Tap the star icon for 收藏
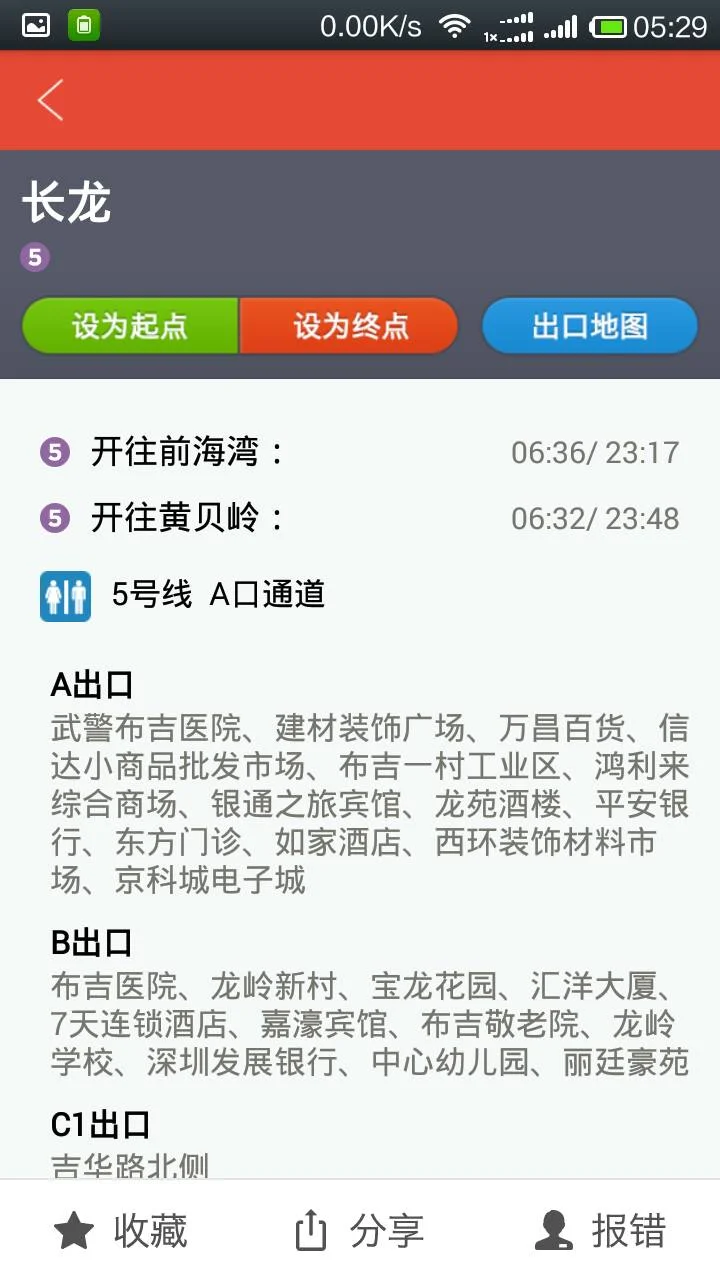Image resolution: width=720 pixels, height=1280 pixels. [75, 1232]
